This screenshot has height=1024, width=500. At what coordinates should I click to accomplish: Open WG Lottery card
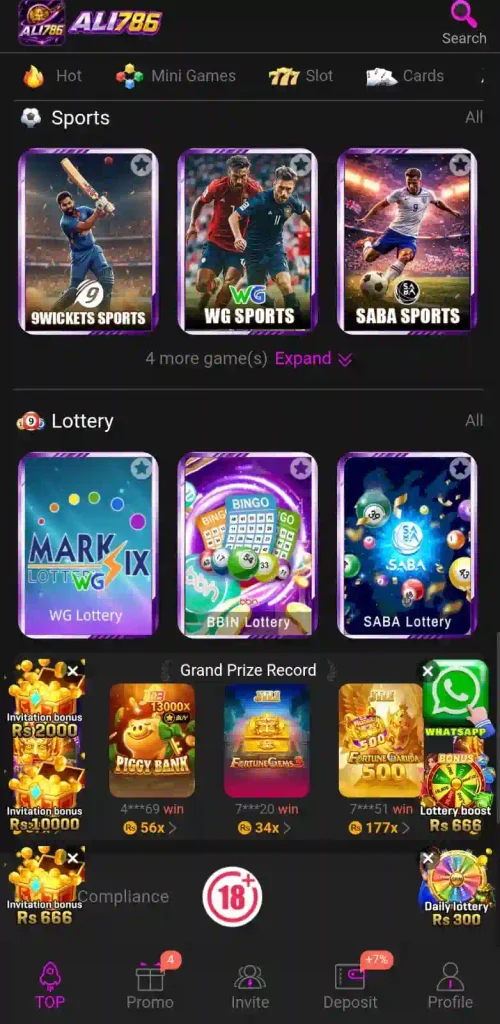pyautogui.click(x=88, y=545)
